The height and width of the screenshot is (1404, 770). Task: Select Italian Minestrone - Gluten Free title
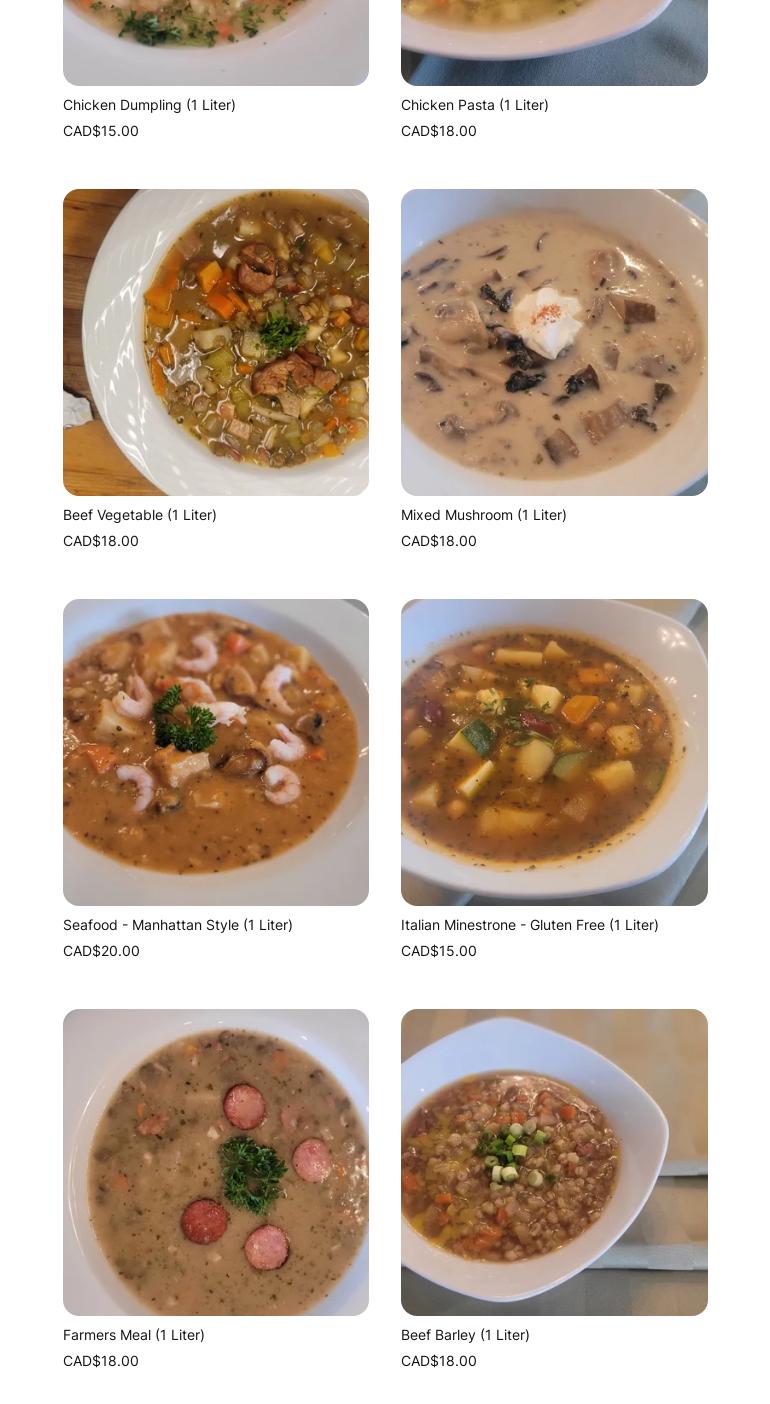pyautogui.click(x=530, y=925)
